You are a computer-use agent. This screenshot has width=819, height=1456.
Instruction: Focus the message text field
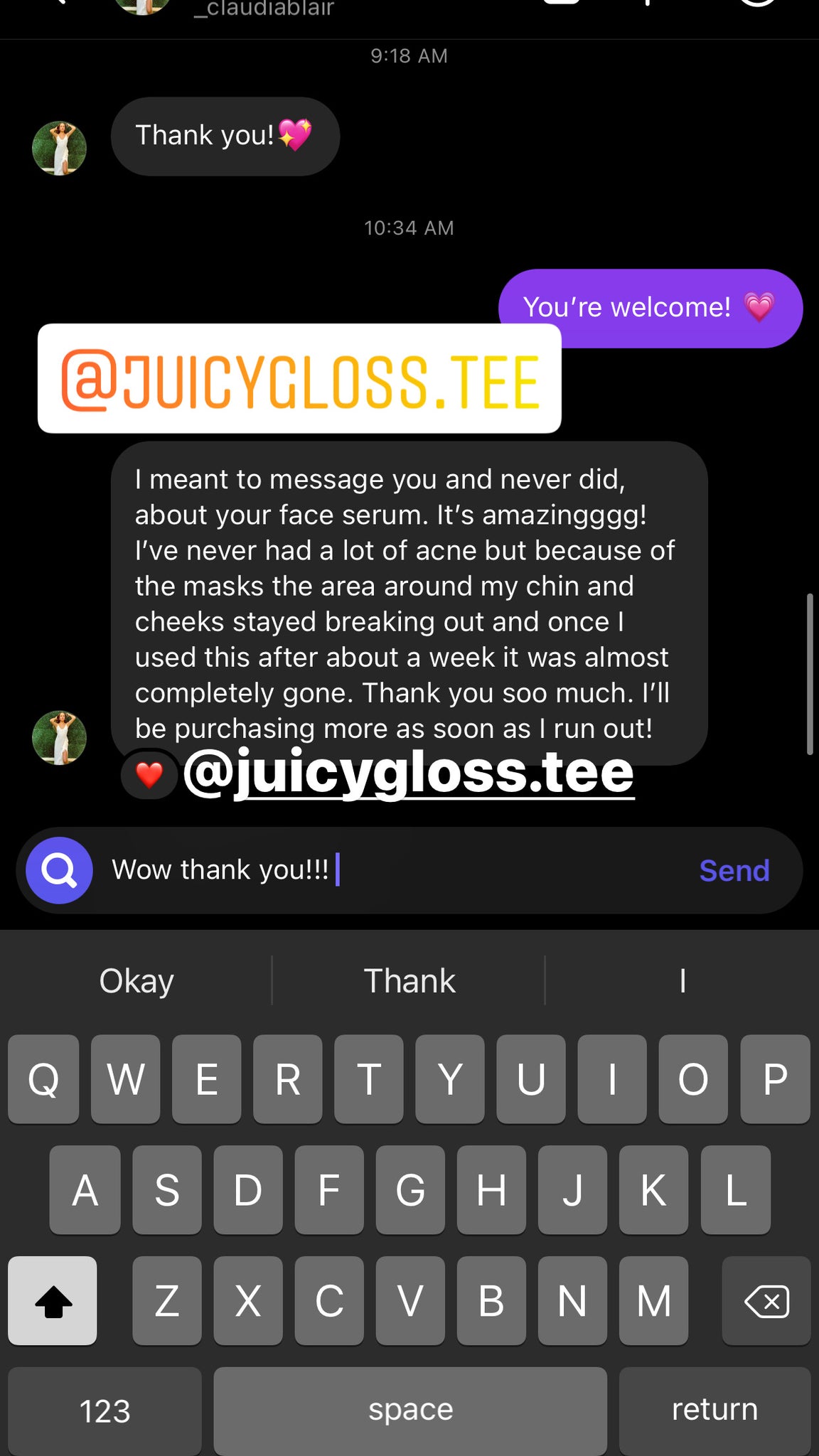pyautogui.click(x=398, y=870)
